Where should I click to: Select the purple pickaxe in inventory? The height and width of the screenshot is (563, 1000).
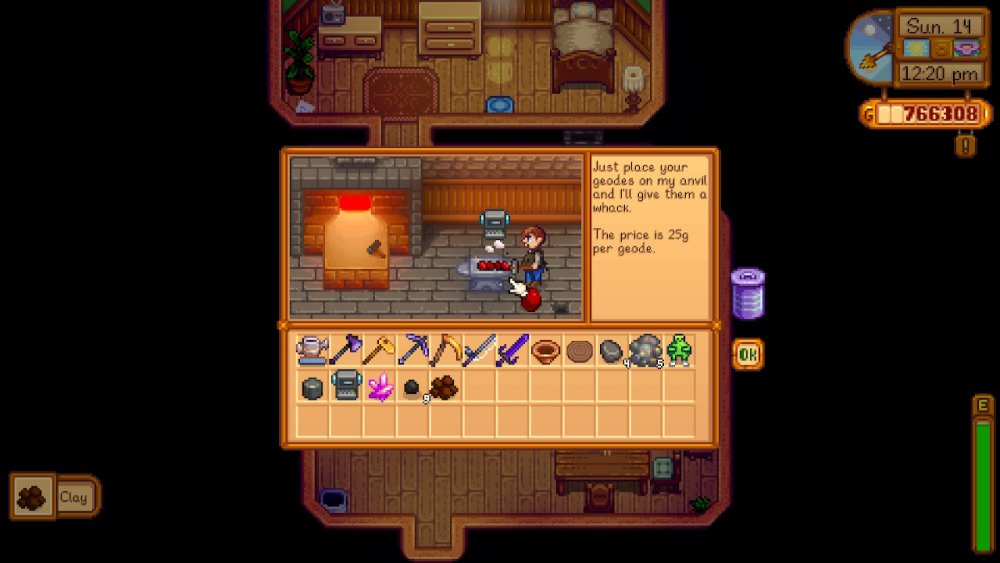pos(413,350)
